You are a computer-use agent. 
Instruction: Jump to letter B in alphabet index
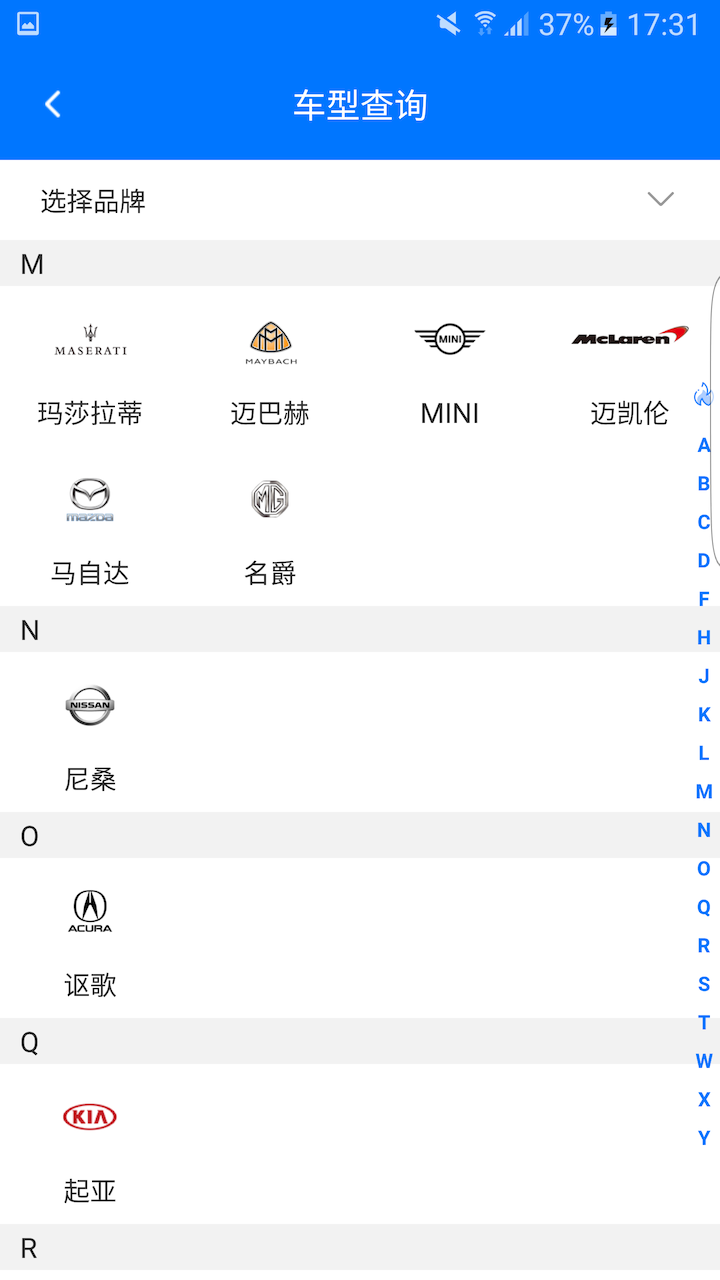coord(703,483)
